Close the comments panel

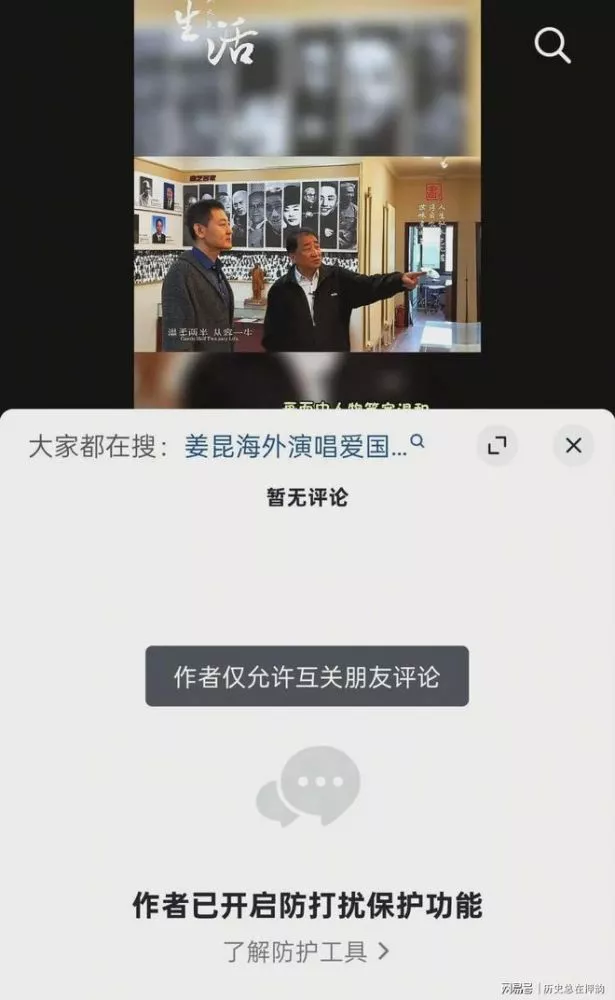[x=573, y=446]
